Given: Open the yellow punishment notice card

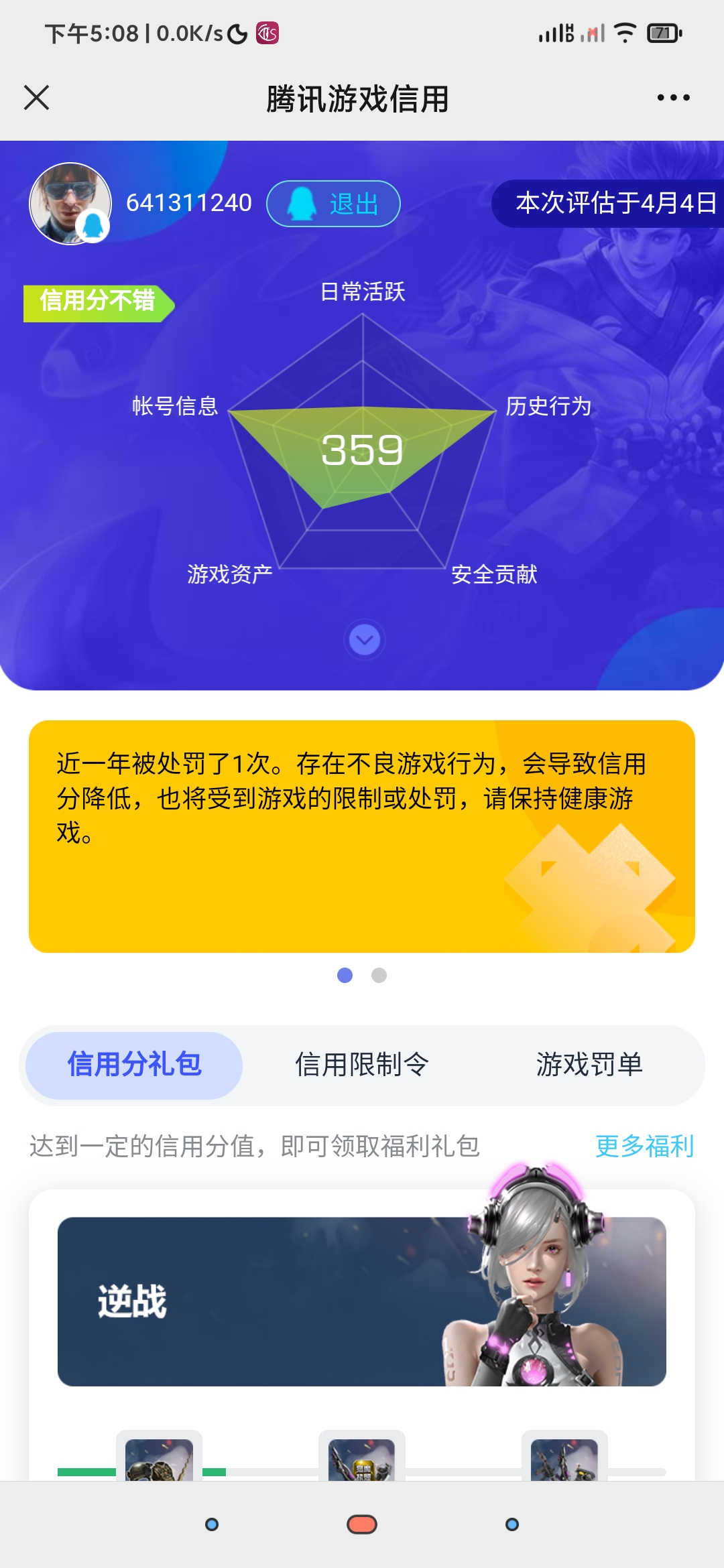Looking at the screenshot, I should click(362, 836).
